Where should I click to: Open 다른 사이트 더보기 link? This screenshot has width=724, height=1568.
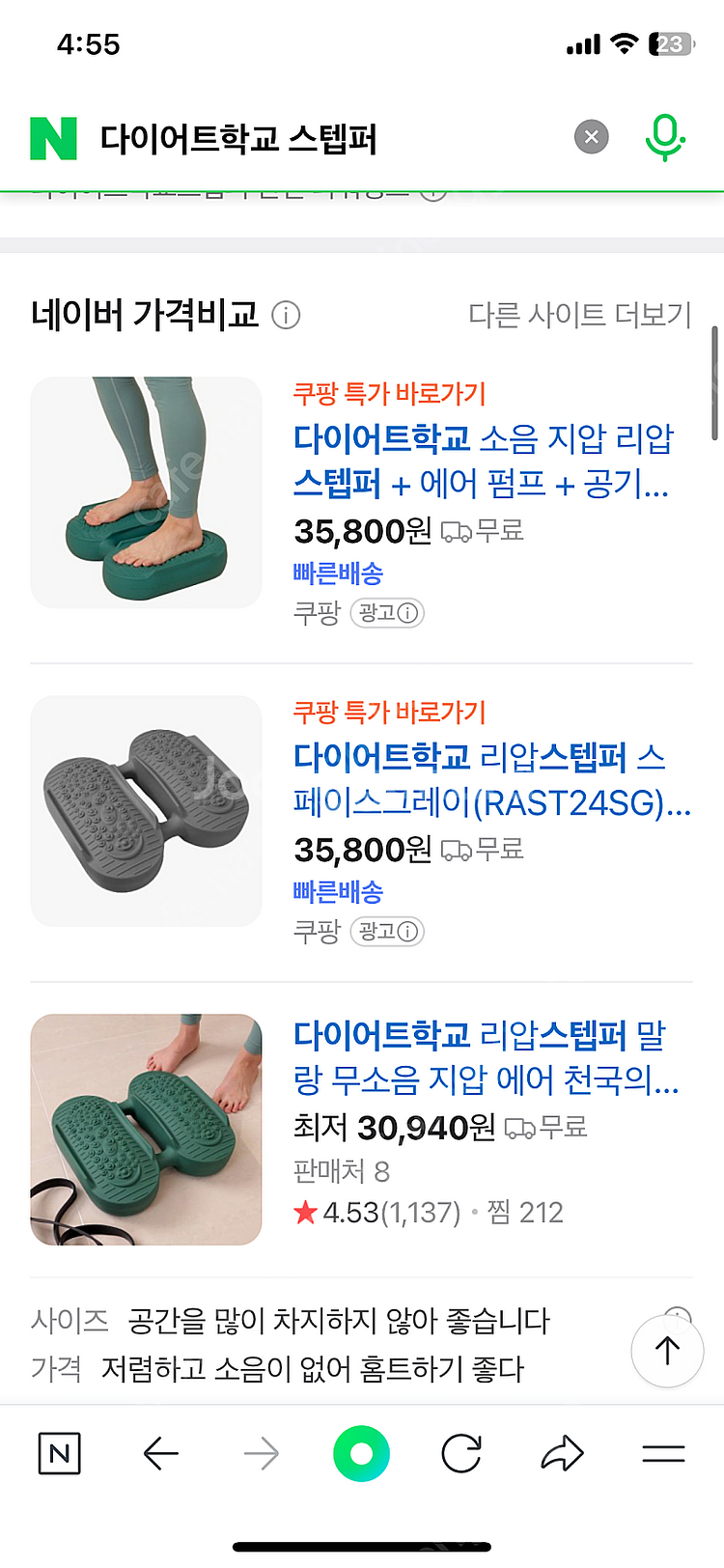[580, 315]
